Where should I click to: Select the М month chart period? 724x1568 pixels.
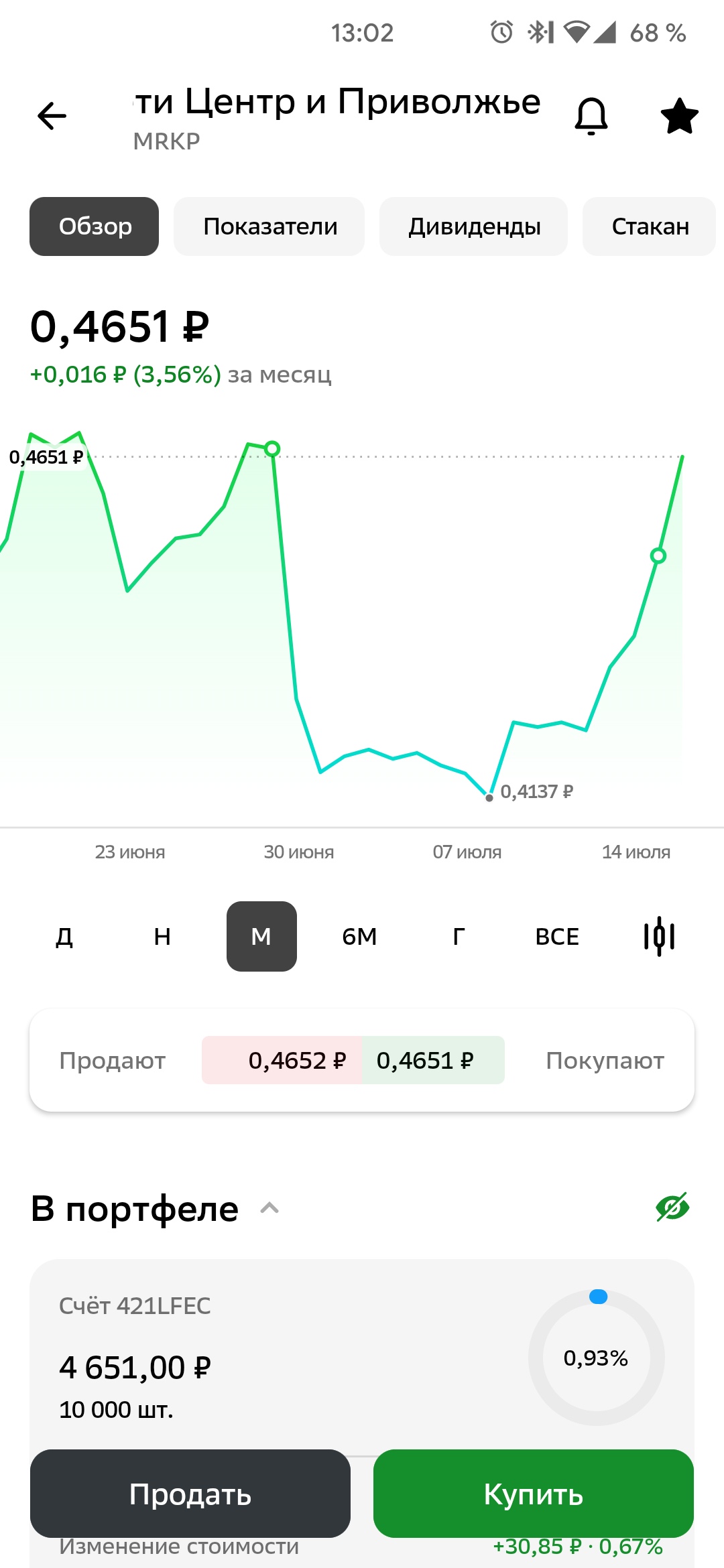261,936
